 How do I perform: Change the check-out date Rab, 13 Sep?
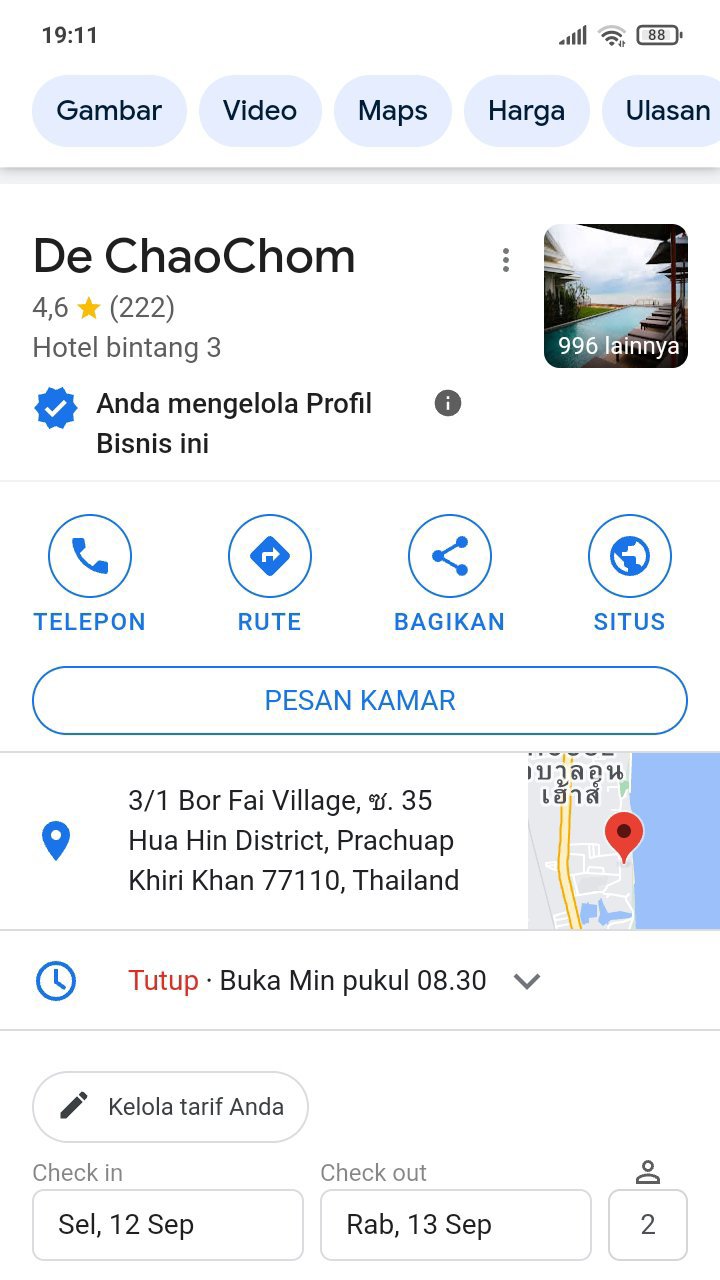(456, 1225)
